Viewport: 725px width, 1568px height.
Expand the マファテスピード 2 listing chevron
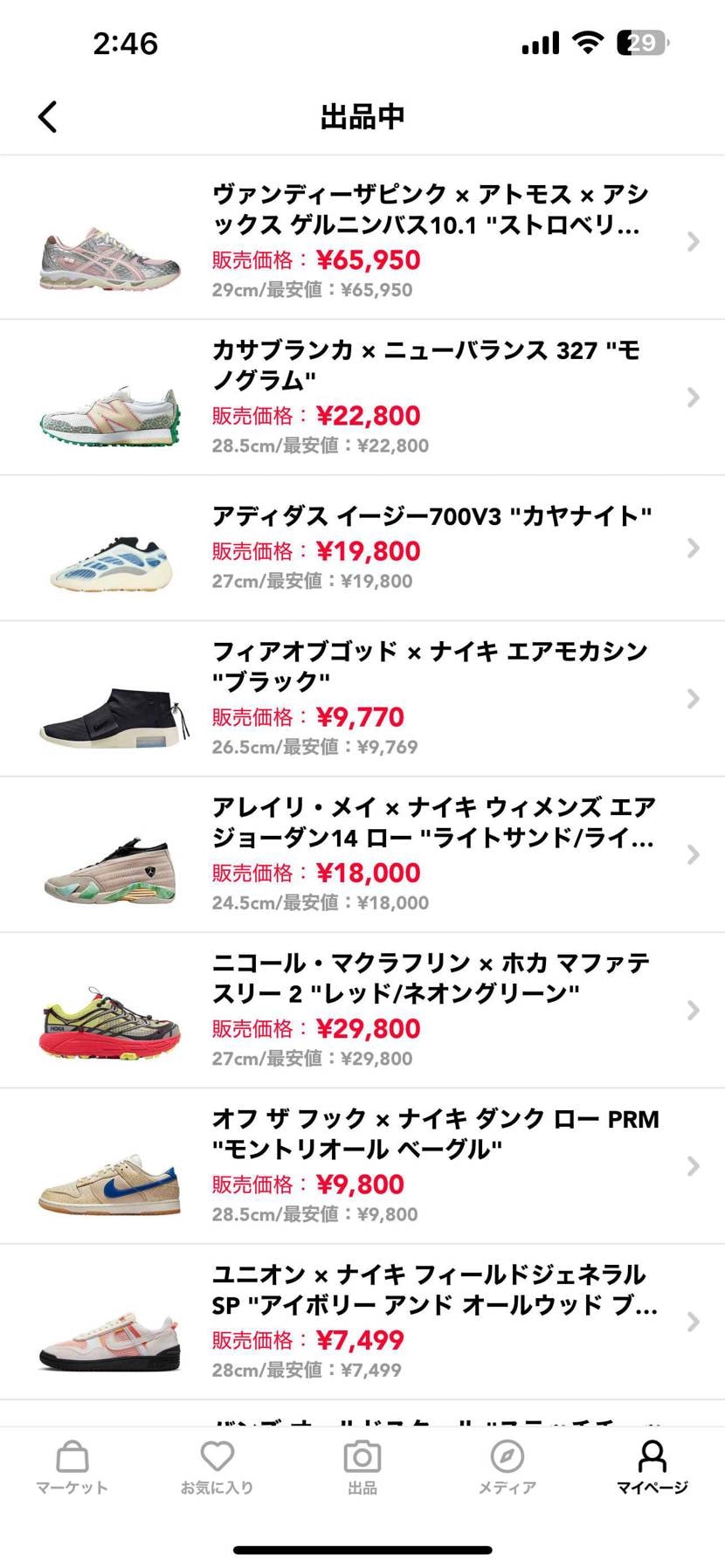coord(693,1011)
